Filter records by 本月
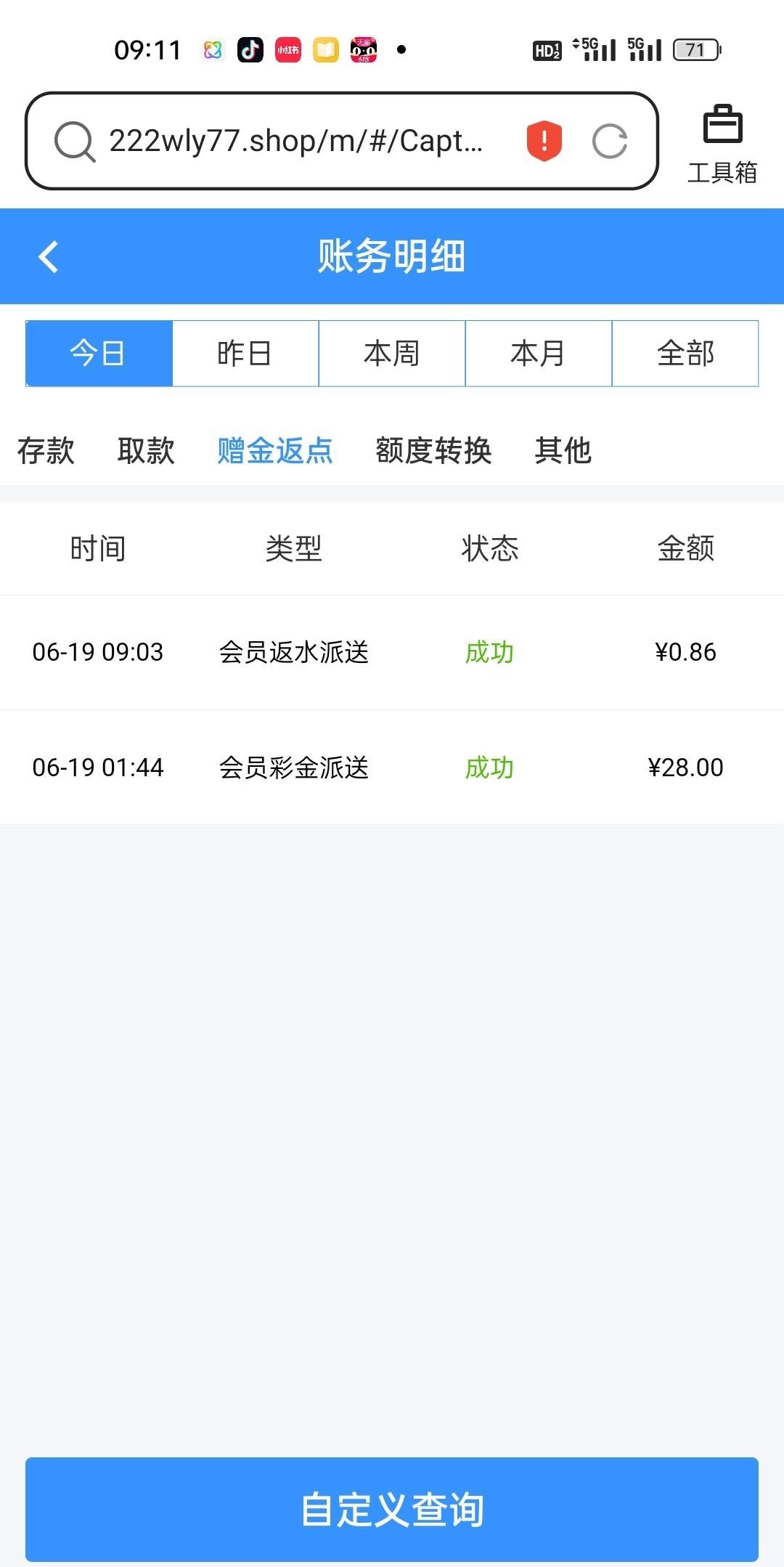The image size is (784, 1567). tap(539, 354)
